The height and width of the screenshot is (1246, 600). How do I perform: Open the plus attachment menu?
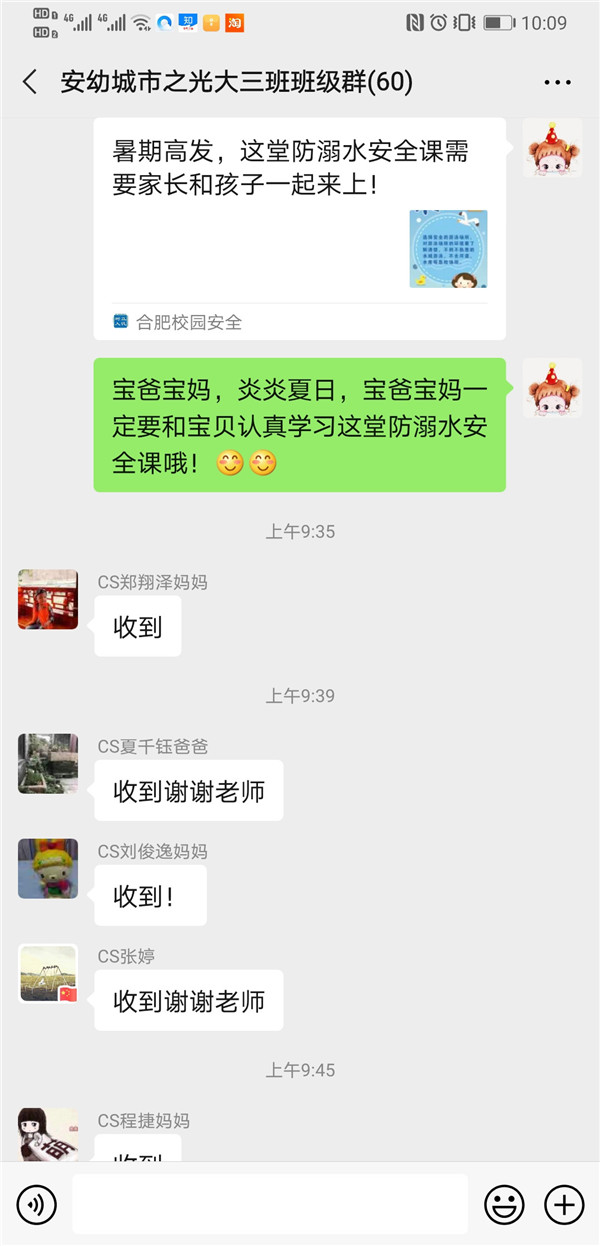[x=563, y=1205]
